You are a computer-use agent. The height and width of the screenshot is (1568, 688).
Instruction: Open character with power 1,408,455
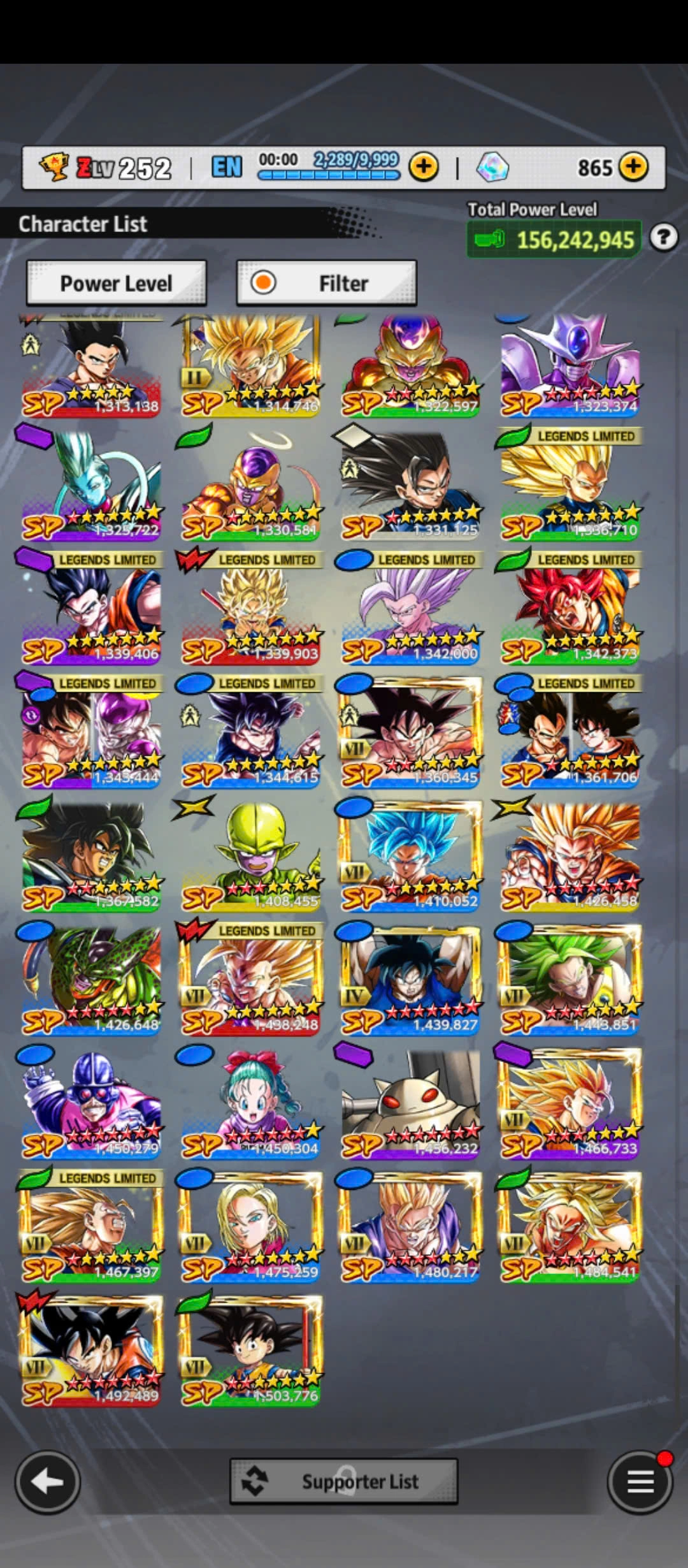[250, 855]
